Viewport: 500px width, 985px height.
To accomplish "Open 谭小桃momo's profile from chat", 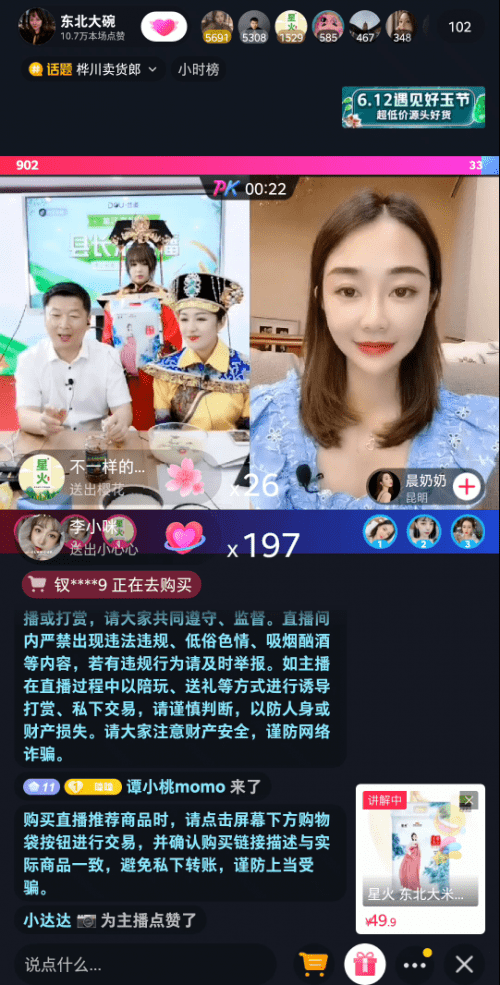I will coord(176,786).
